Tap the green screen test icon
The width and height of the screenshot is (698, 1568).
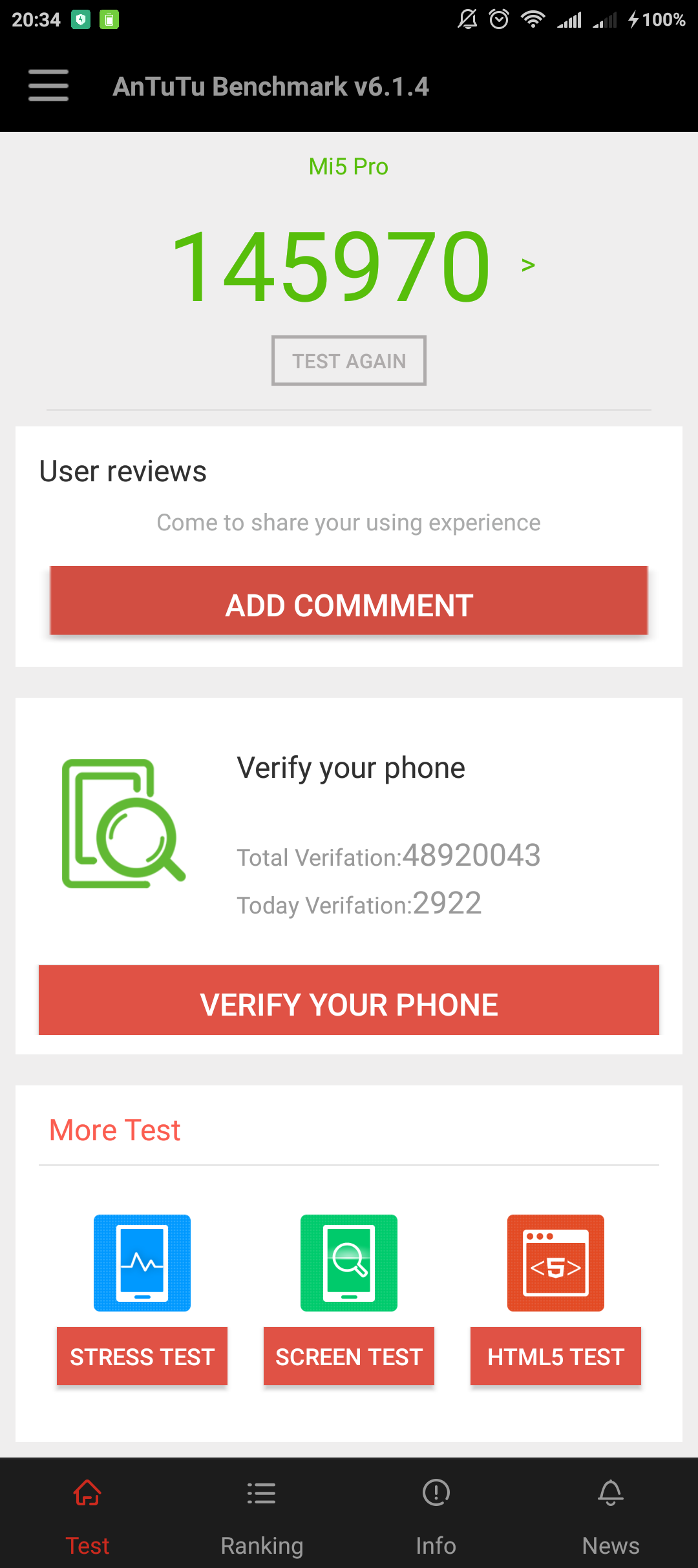349,1262
